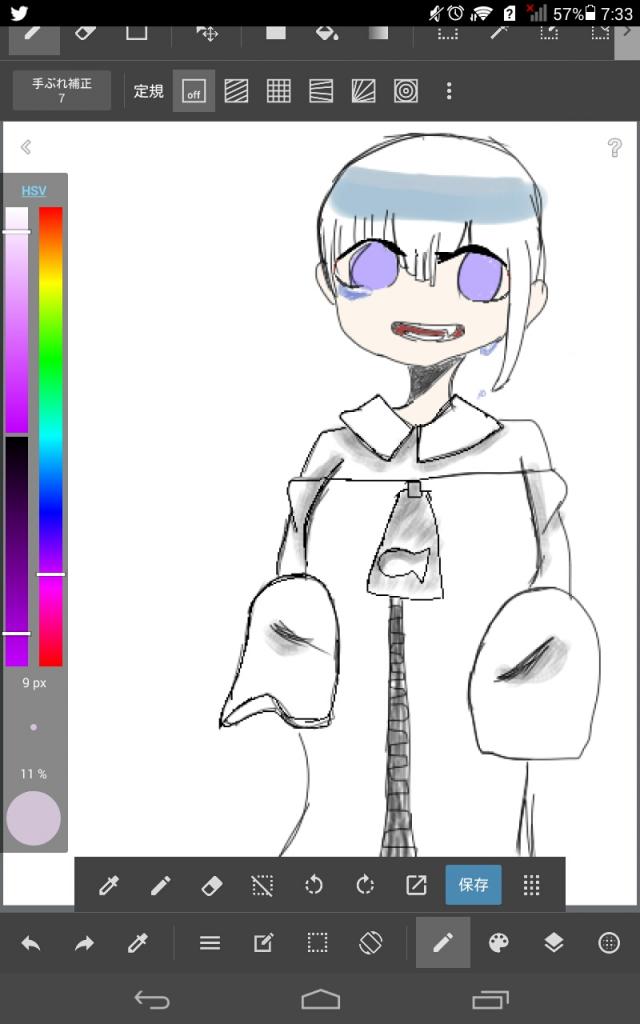Open the layers panel
The width and height of the screenshot is (640, 1024).
coord(553,943)
